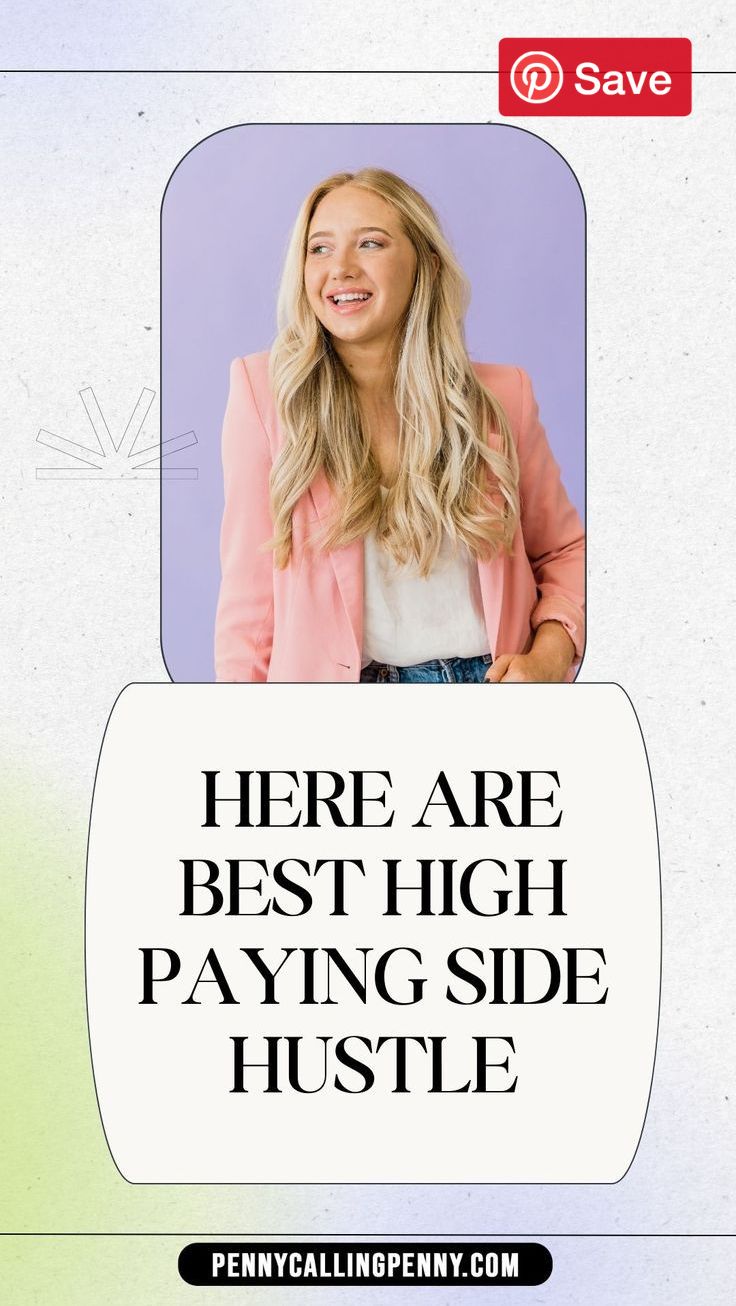The height and width of the screenshot is (1306, 736).
Task: Save this pin to Pinterest
Action: click(x=595, y=78)
